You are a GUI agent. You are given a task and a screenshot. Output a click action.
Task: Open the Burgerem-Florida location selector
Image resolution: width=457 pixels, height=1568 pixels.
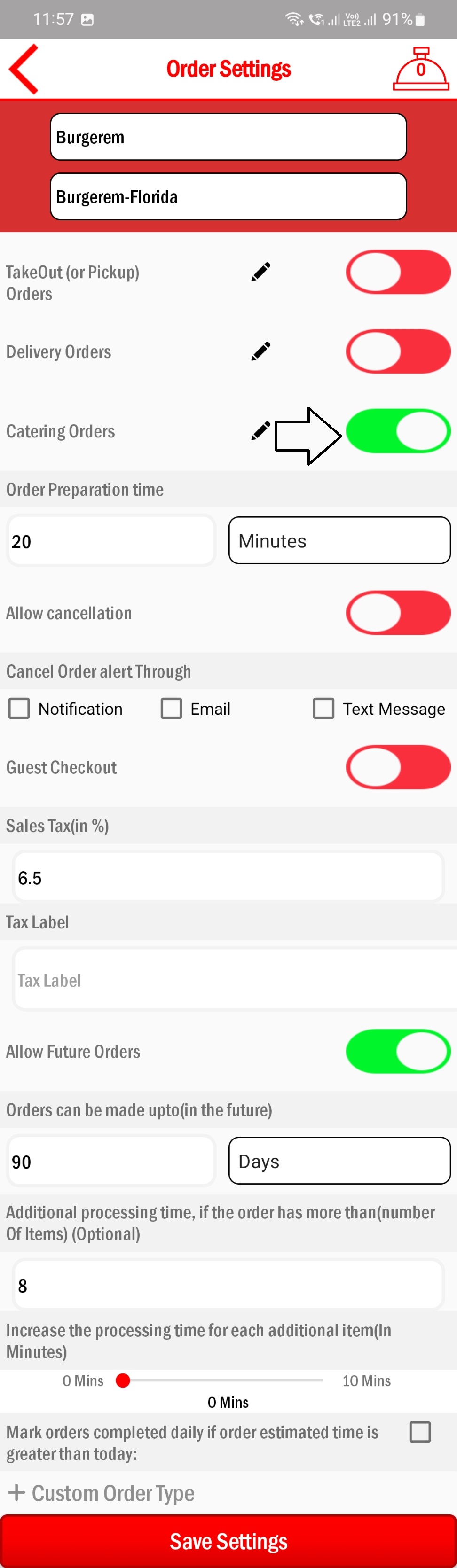(x=228, y=196)
